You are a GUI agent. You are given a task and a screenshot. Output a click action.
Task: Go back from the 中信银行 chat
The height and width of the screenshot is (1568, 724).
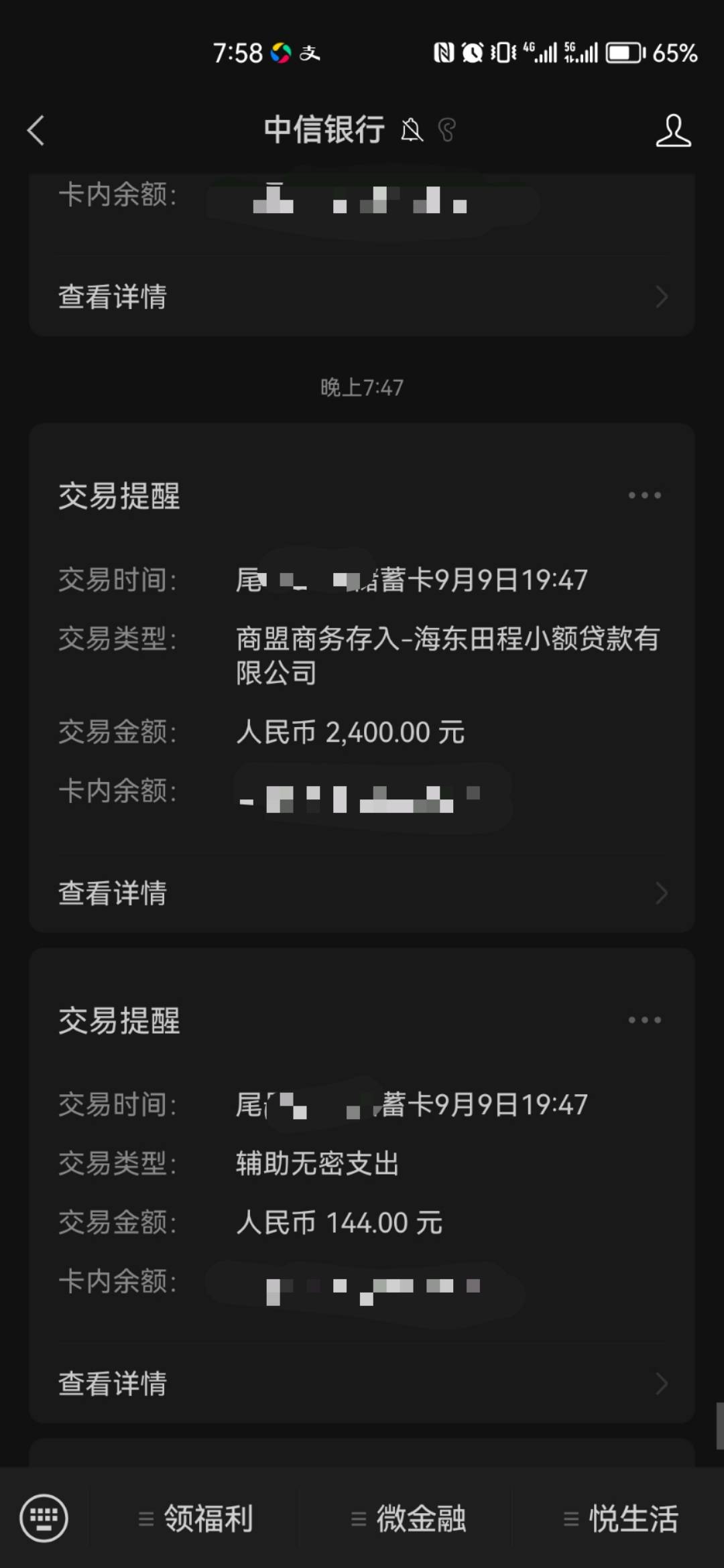coord(36,130)
